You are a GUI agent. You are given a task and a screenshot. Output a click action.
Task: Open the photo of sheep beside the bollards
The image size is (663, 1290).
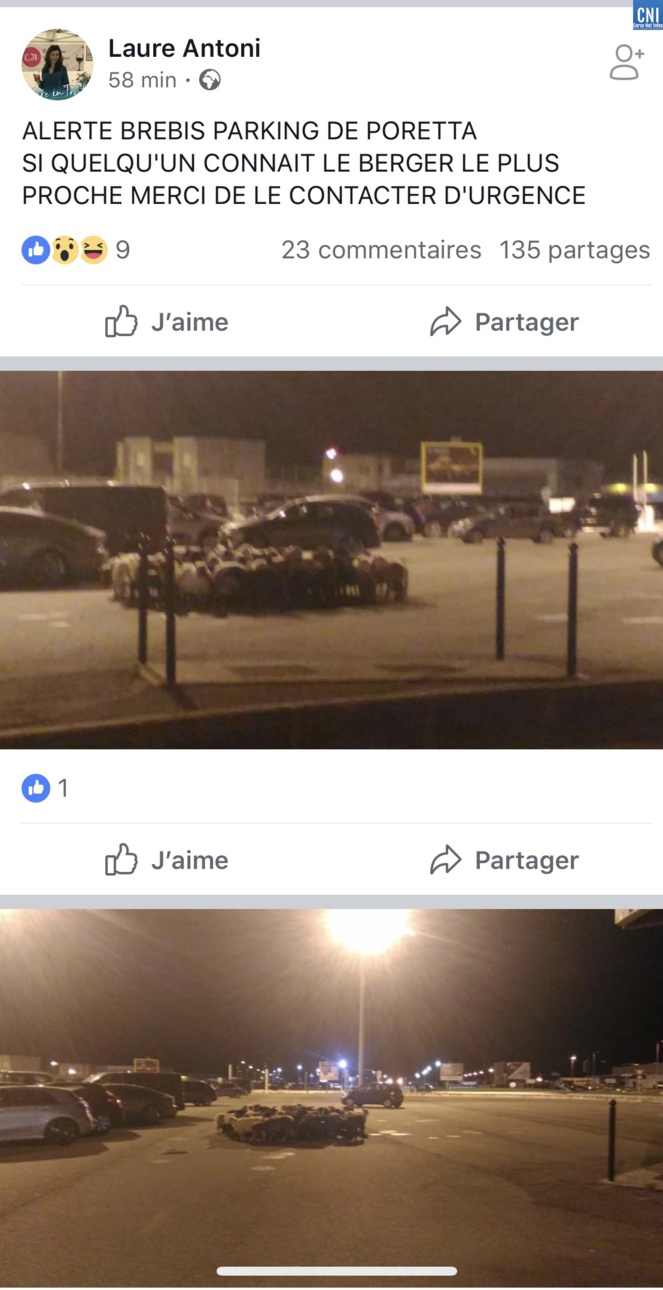(331, 559)
